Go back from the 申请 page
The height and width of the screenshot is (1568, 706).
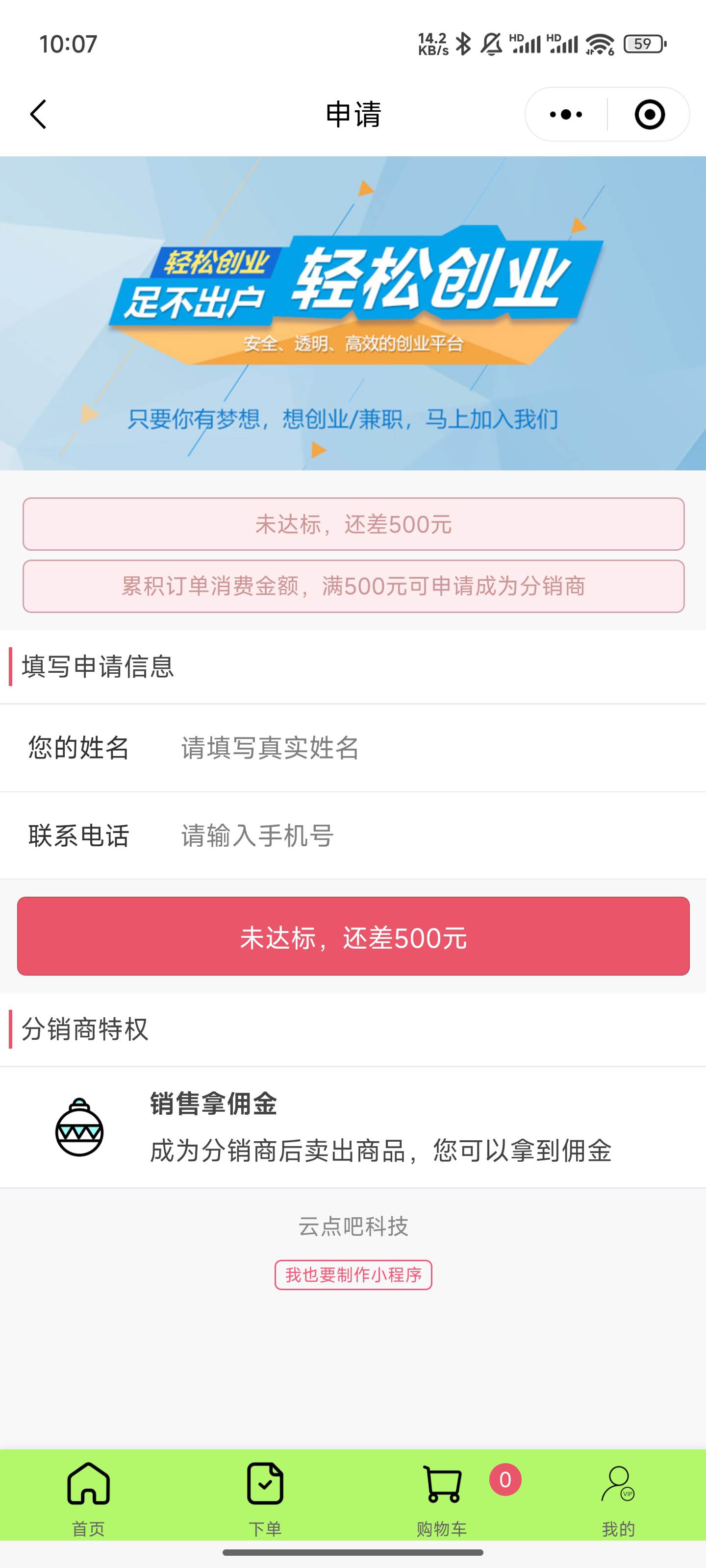[x=38, y=115]
